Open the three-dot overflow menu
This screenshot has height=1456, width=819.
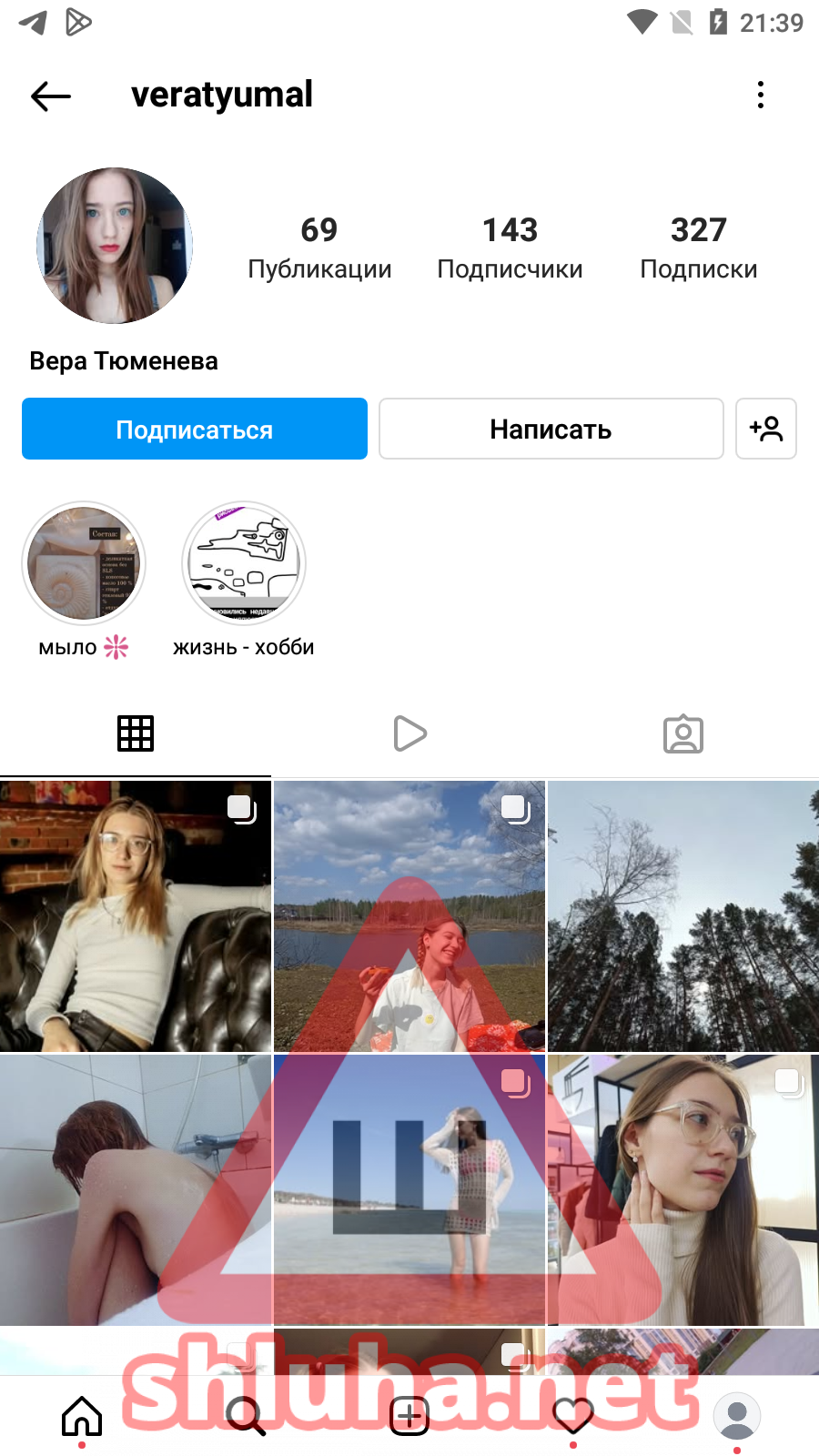coord(761,95)
